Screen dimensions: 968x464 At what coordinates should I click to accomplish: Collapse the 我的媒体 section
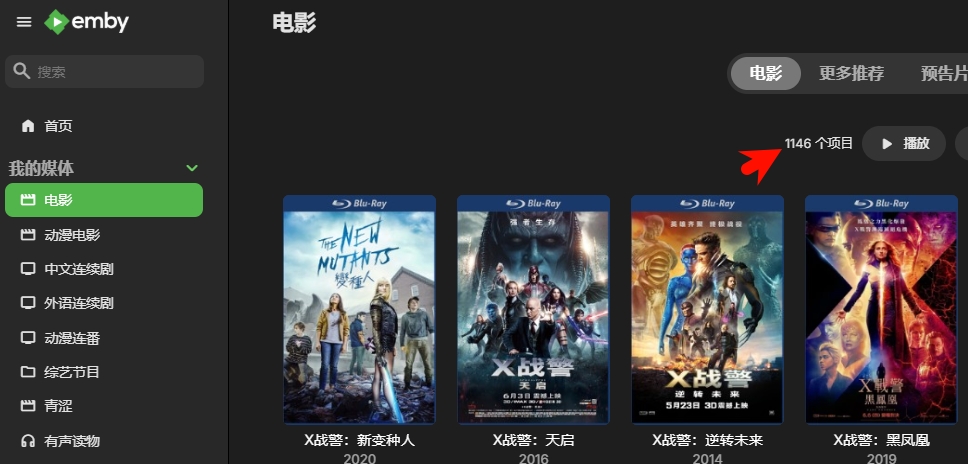point(192,168)
